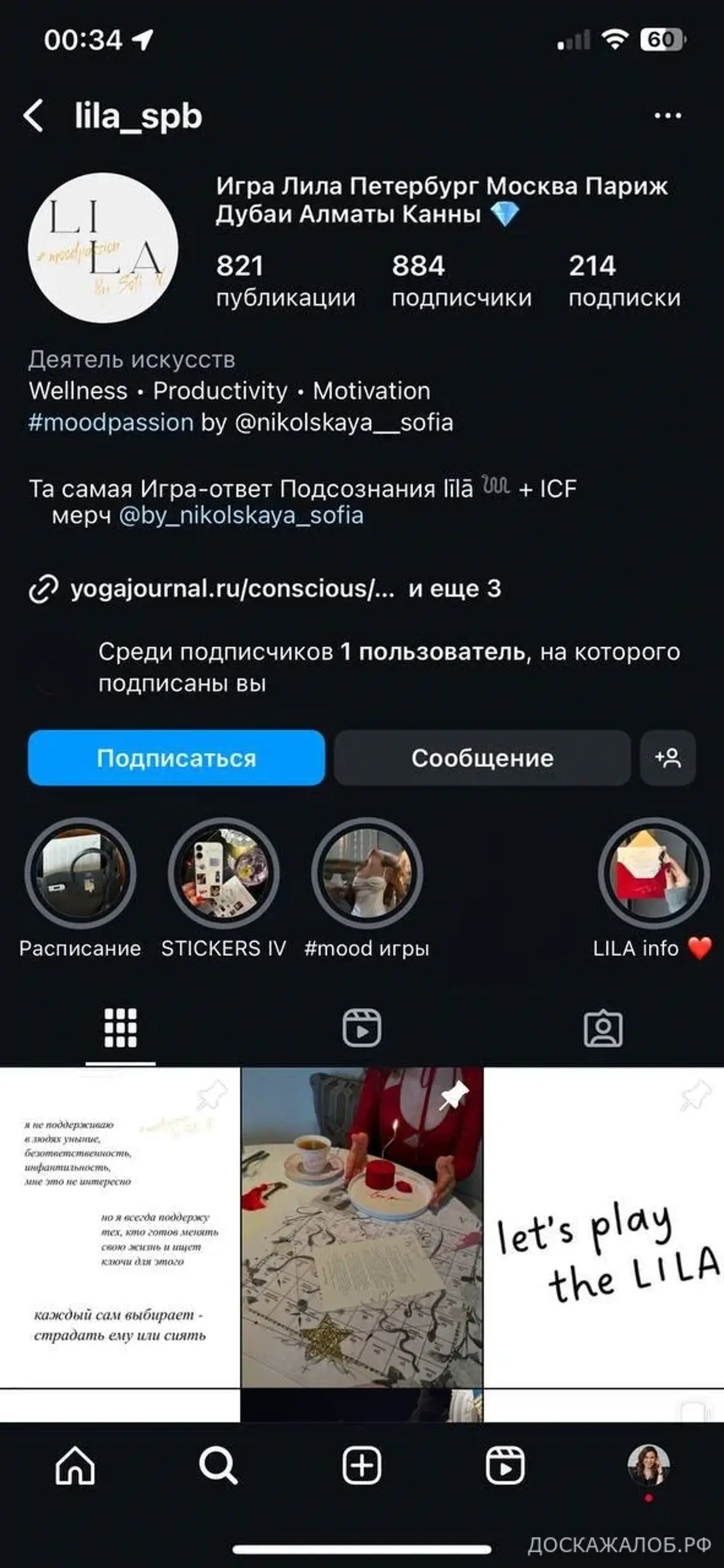View the #mood игры highlight

coord(367,873)
